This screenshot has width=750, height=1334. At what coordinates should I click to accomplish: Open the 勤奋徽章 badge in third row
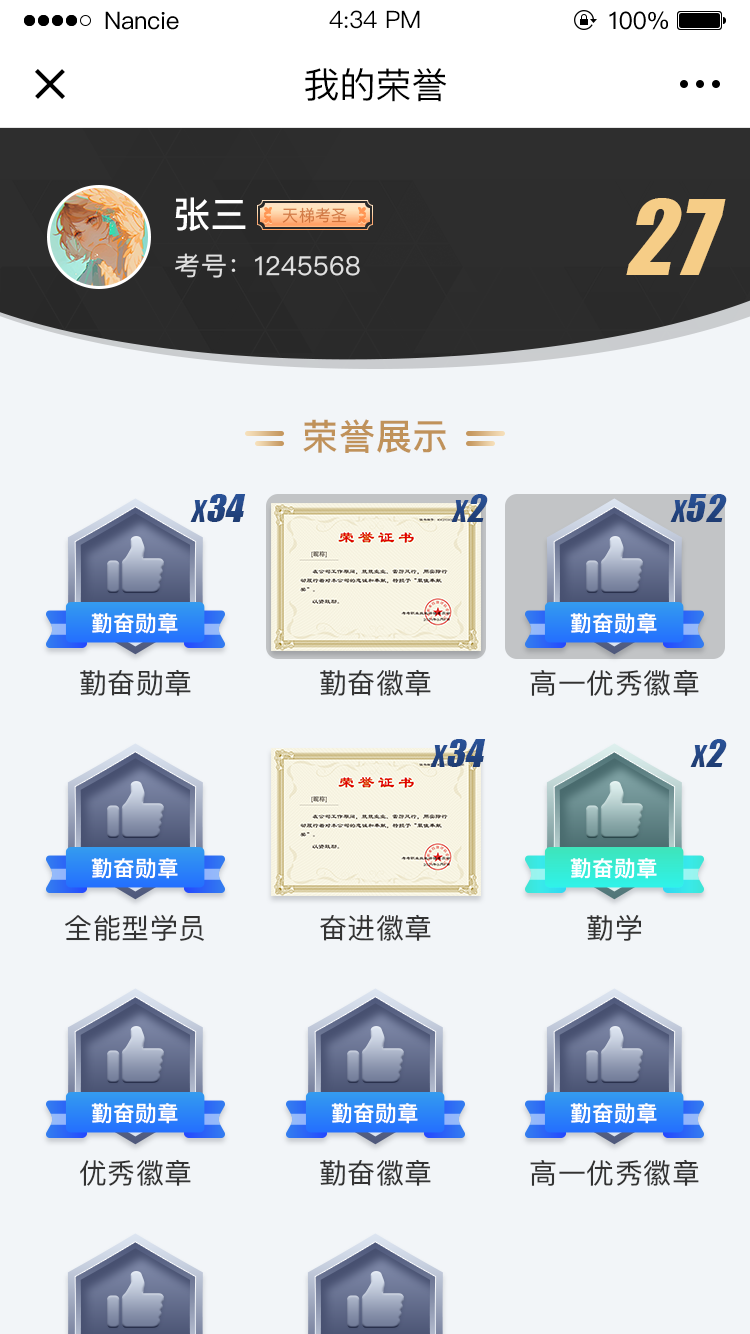pos(375,1070)
